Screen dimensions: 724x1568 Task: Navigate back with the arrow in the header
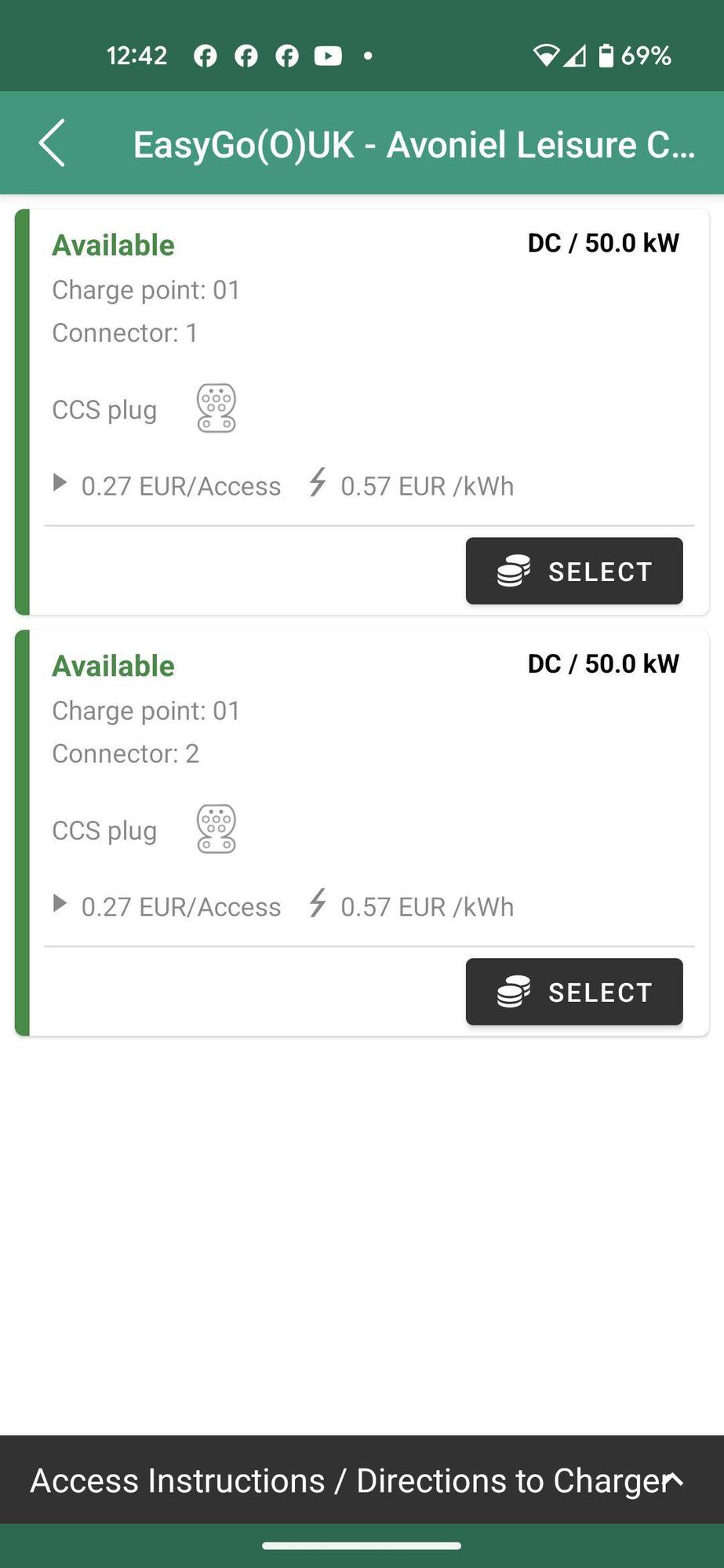tap(52, 143)
